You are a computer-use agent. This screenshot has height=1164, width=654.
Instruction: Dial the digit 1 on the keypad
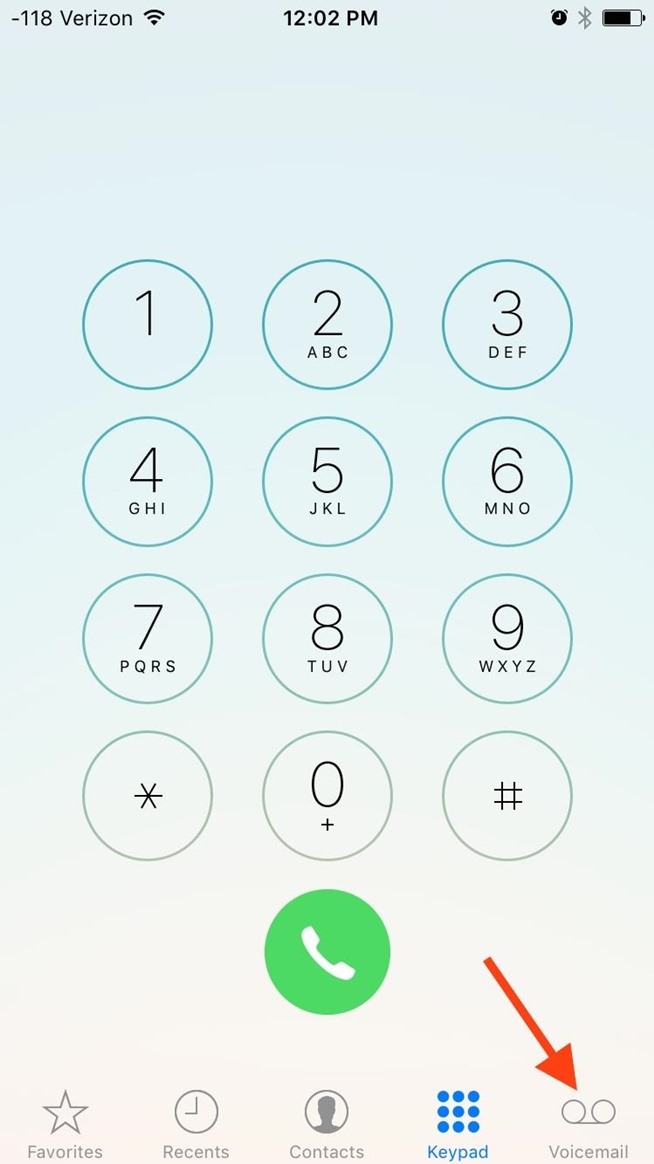(x=147, y=324)
